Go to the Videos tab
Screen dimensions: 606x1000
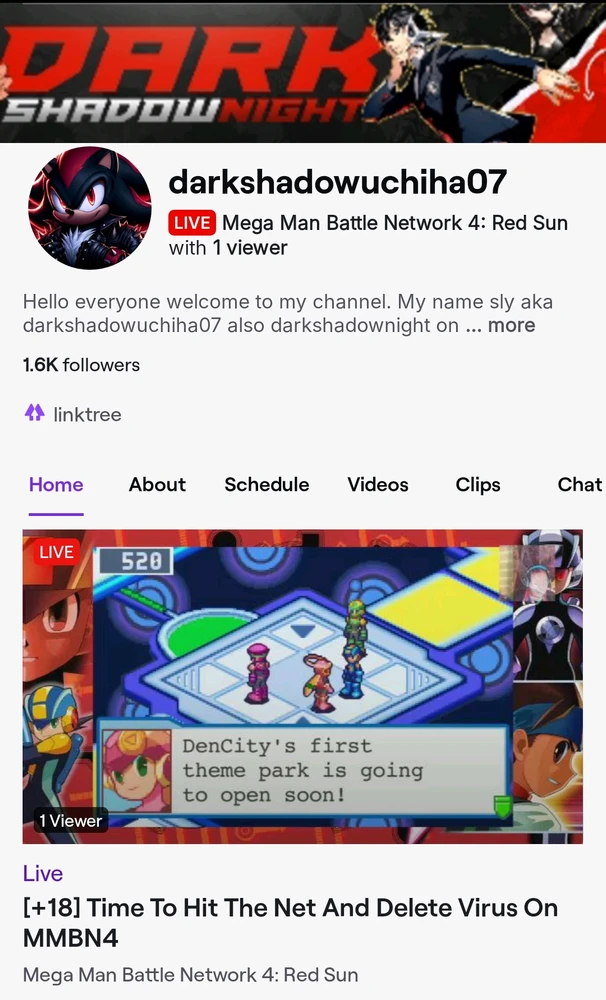[x=378, y=485]
